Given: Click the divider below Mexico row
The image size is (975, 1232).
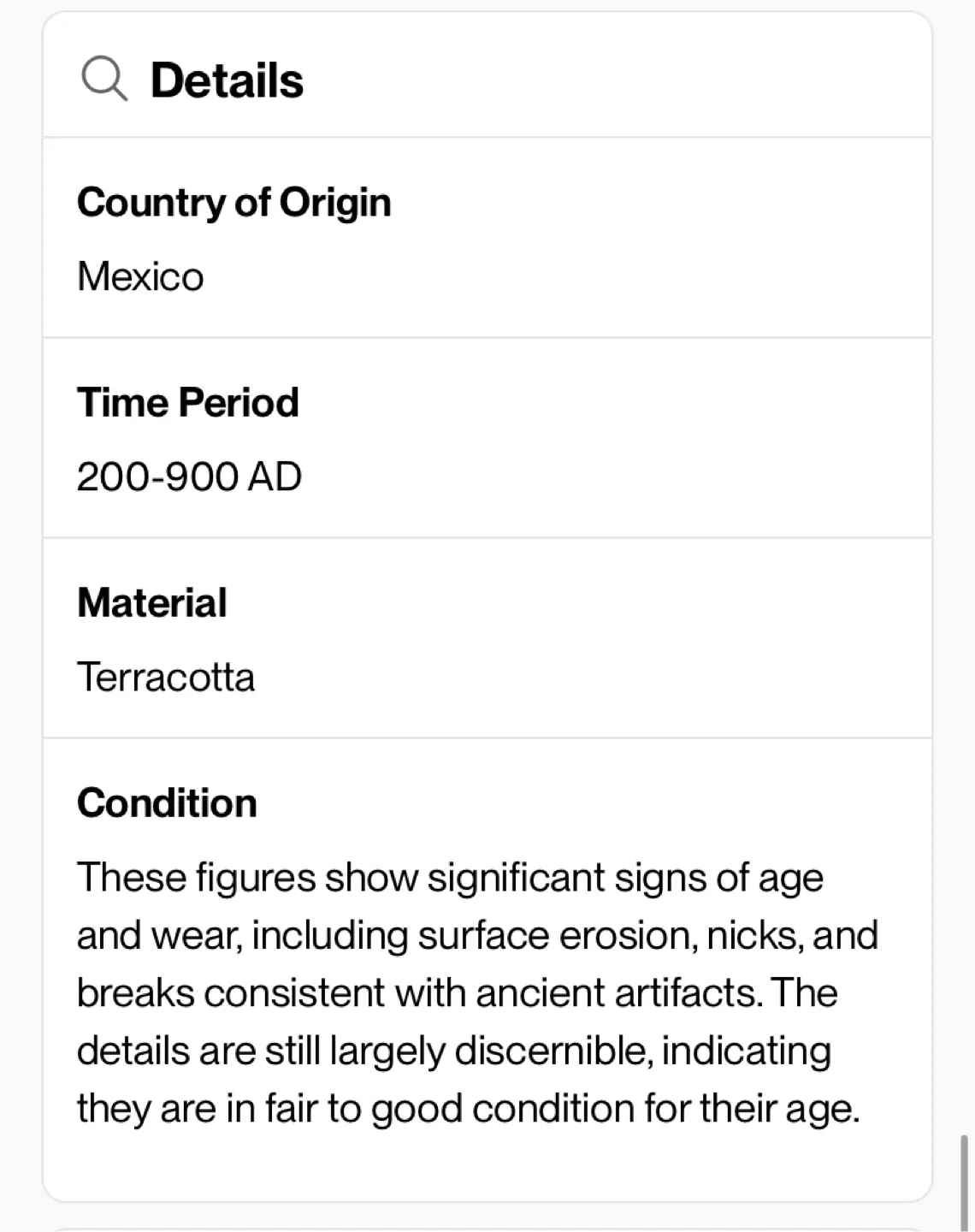Looking at the screenshot, I should pos(487,337).
